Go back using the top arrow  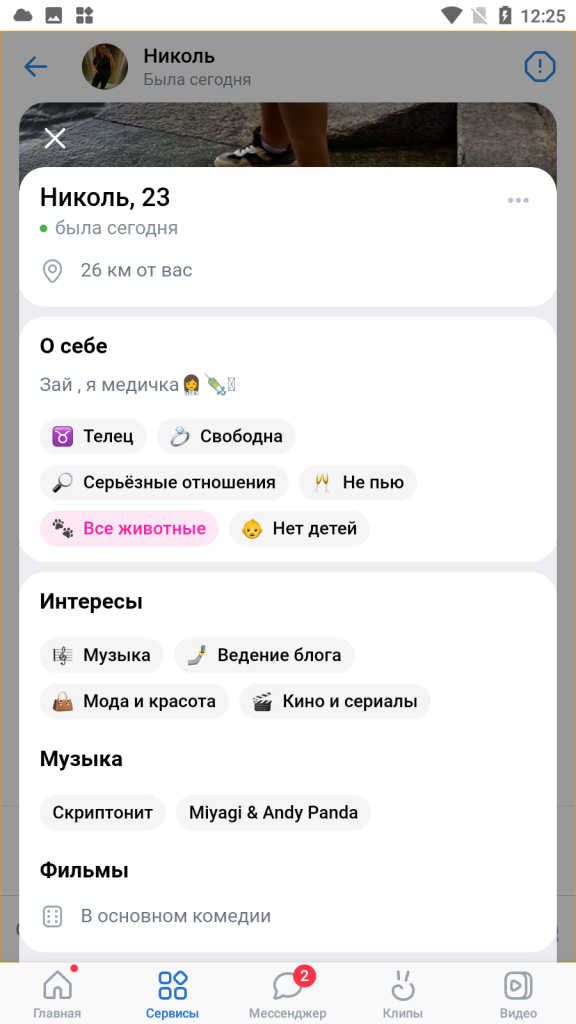pos(35,67)
